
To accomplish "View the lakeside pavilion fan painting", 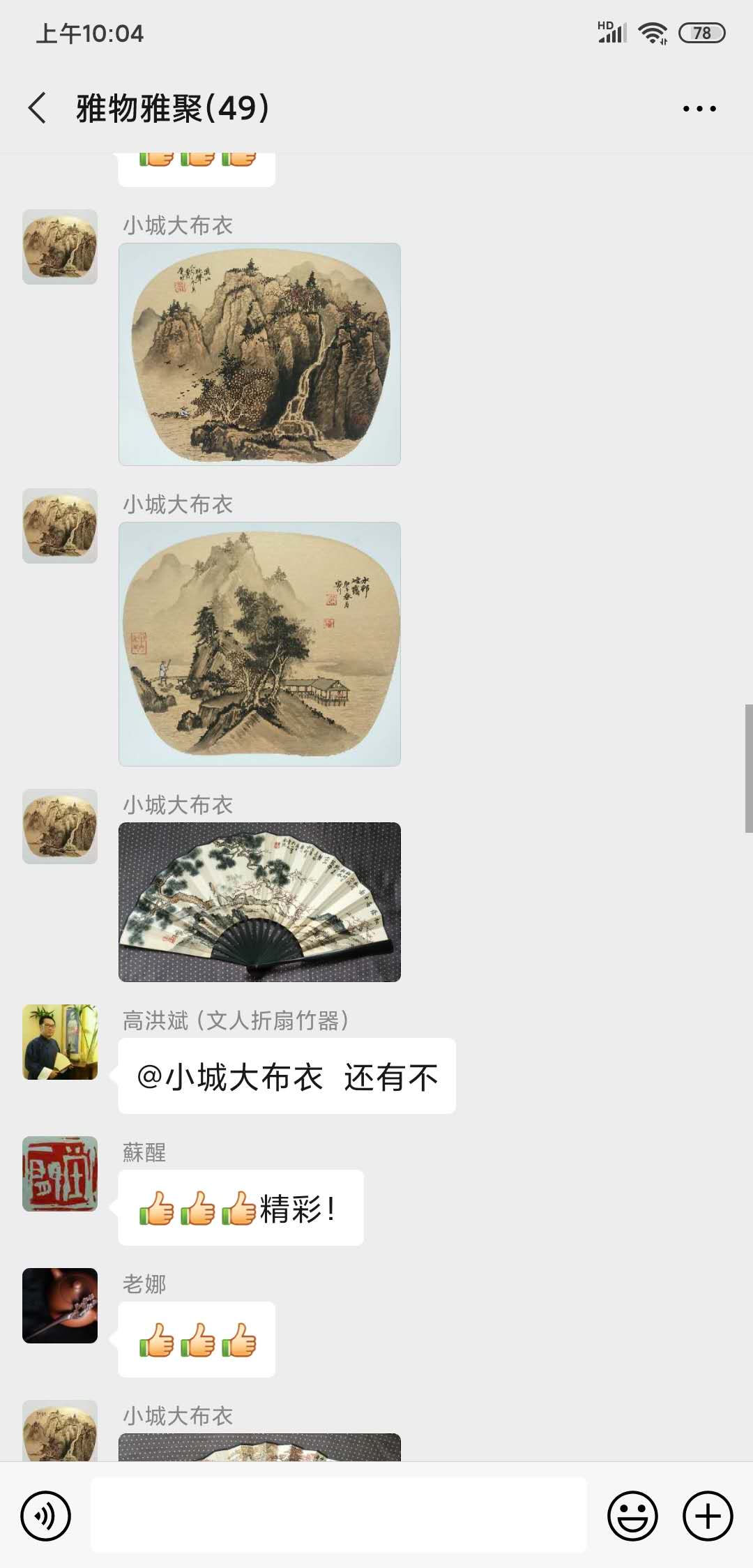I will pos(259,644).
